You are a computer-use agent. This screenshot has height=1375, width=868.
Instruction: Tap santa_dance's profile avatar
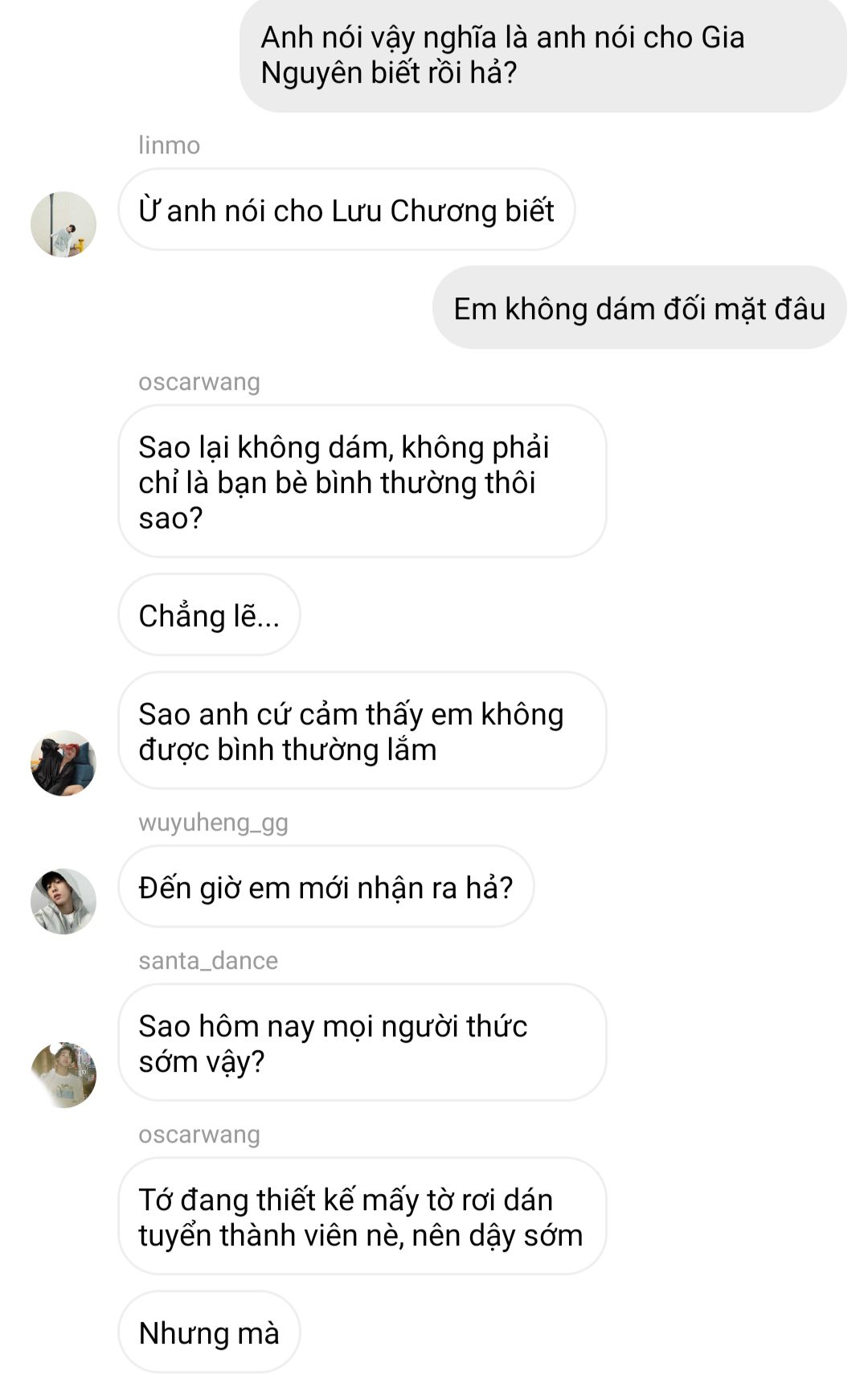63,1075
